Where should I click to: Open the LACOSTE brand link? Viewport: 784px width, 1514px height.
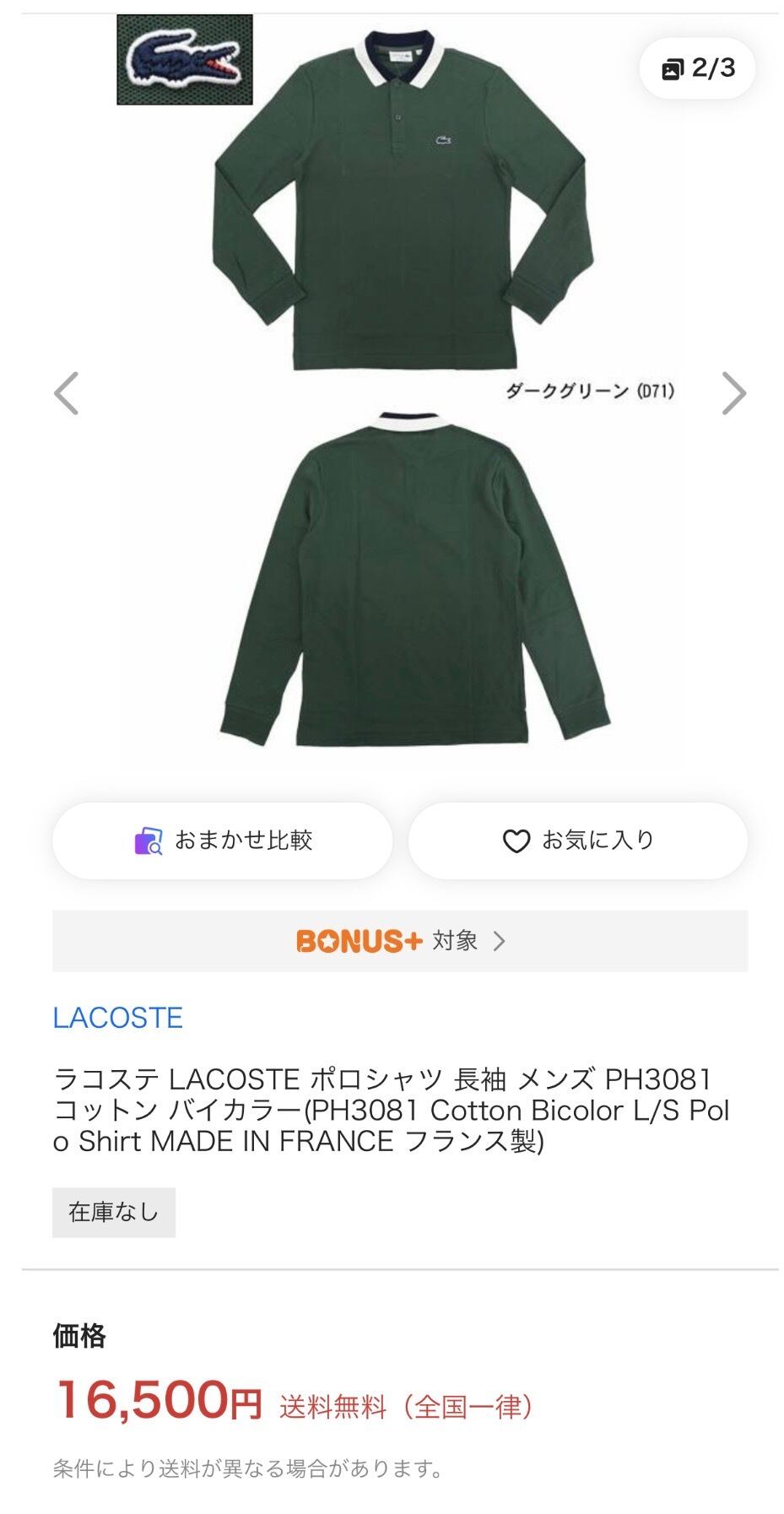[117, 1018]
